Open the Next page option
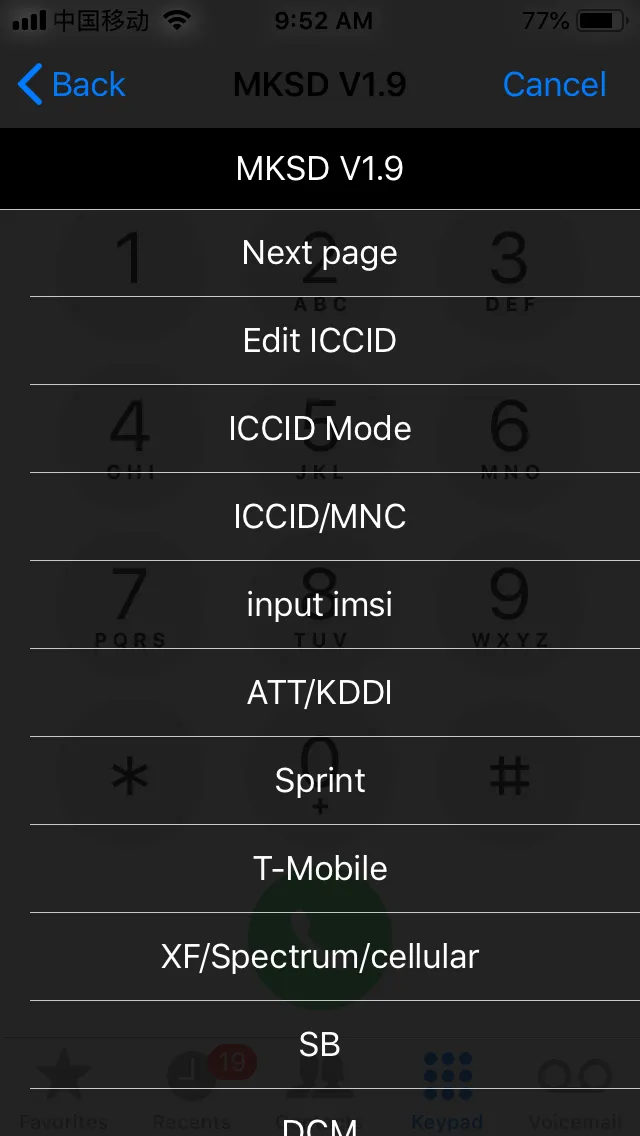Image resolution: width=640 pixels, height=1136 pixels. coord(320,253)
